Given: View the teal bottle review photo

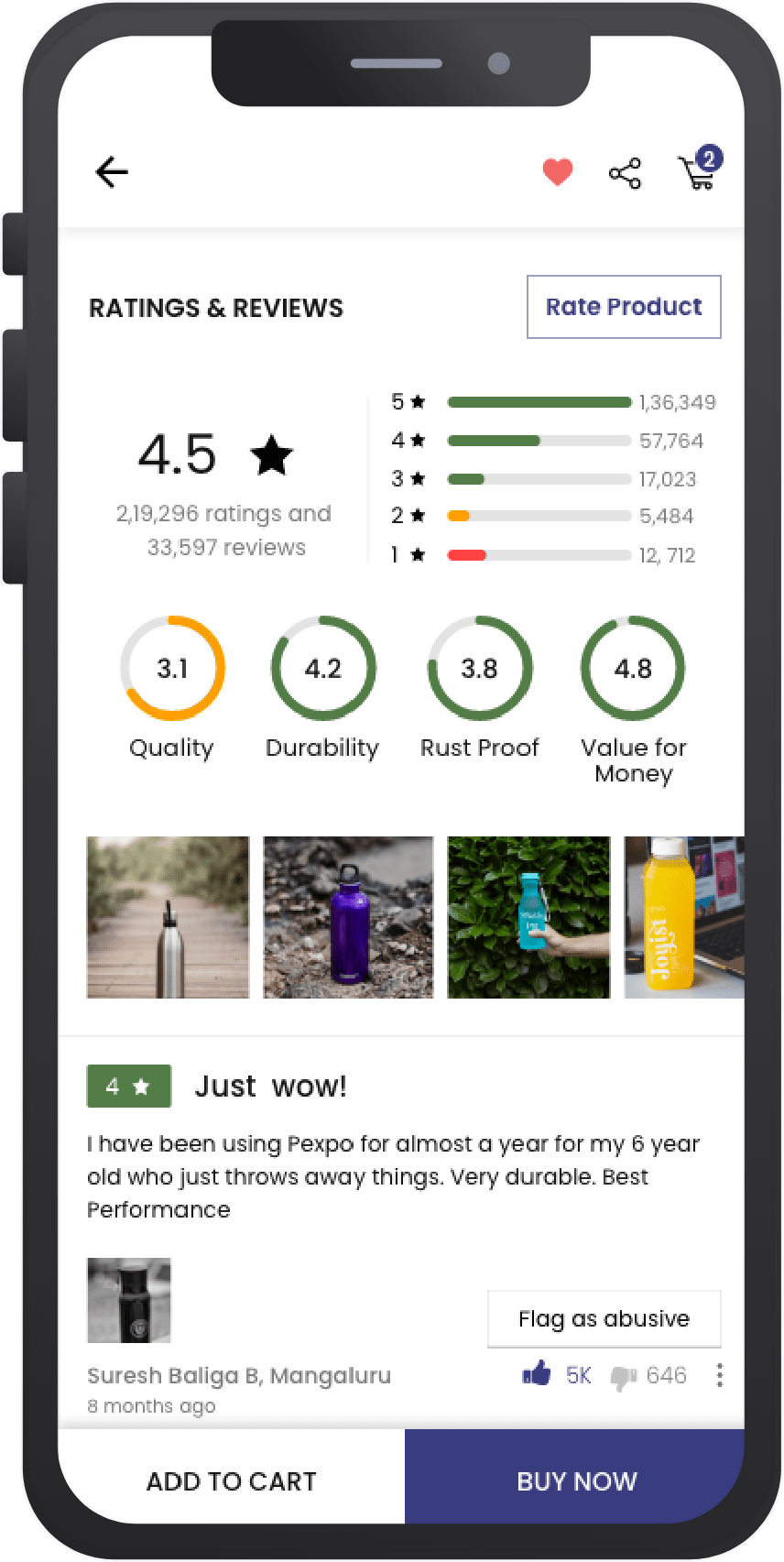Looking at the screenshot, I should [x=528, y=917].
